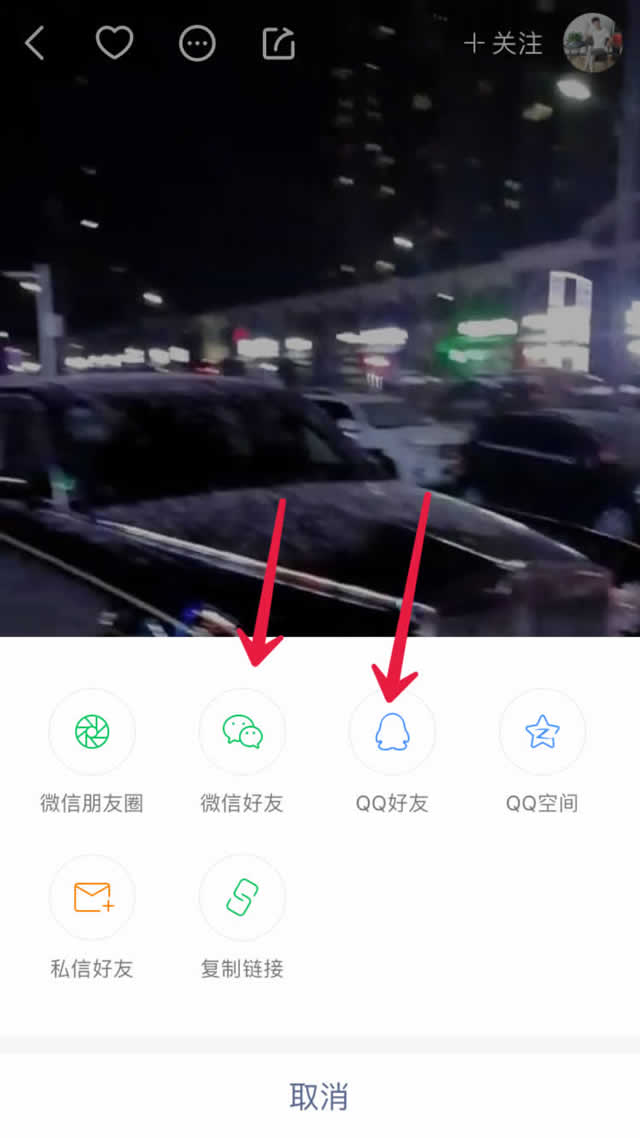Viewport: 640px width, 1138px height.
Task: Send to QQ好友
Action: click(392, 733)
